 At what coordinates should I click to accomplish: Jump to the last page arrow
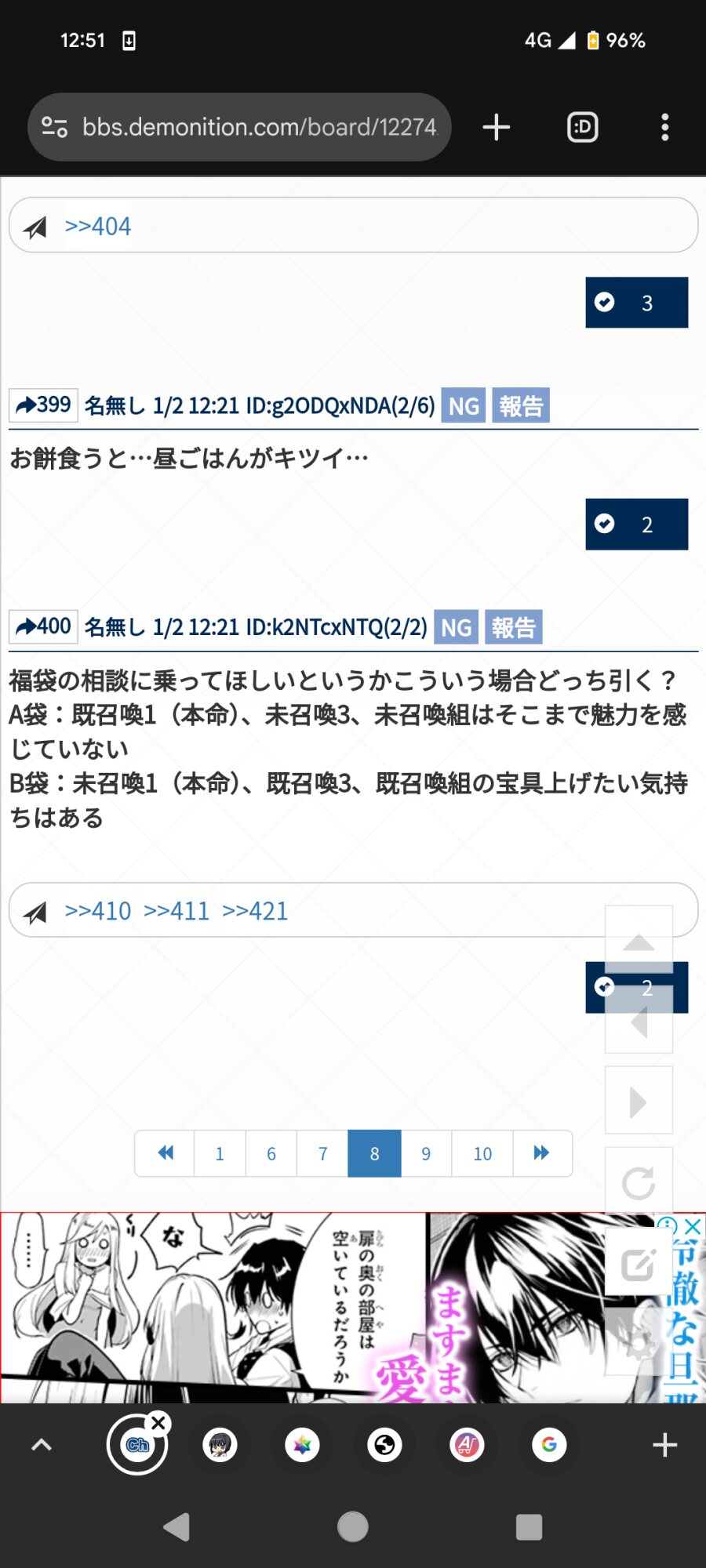541,1153
